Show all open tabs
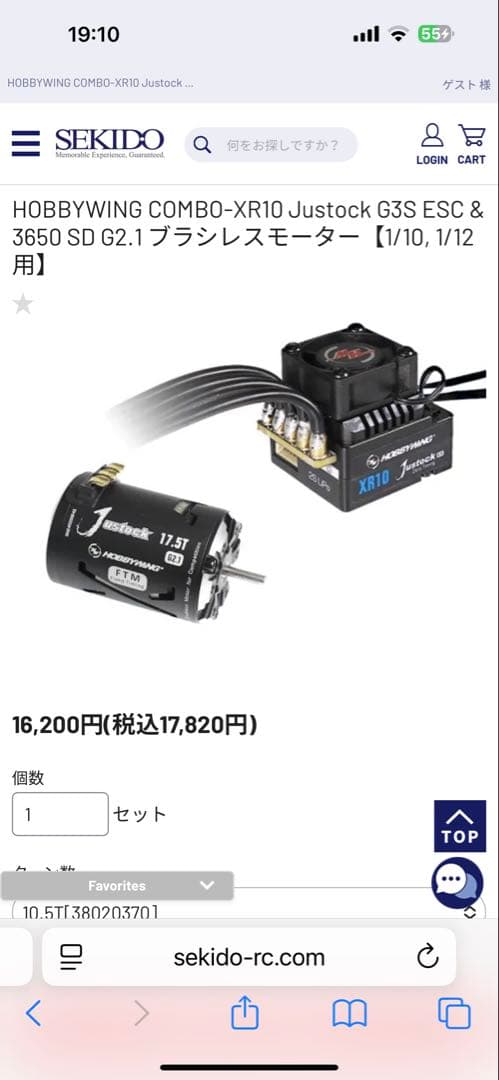499x1080 pixels. pos(454,1014)
